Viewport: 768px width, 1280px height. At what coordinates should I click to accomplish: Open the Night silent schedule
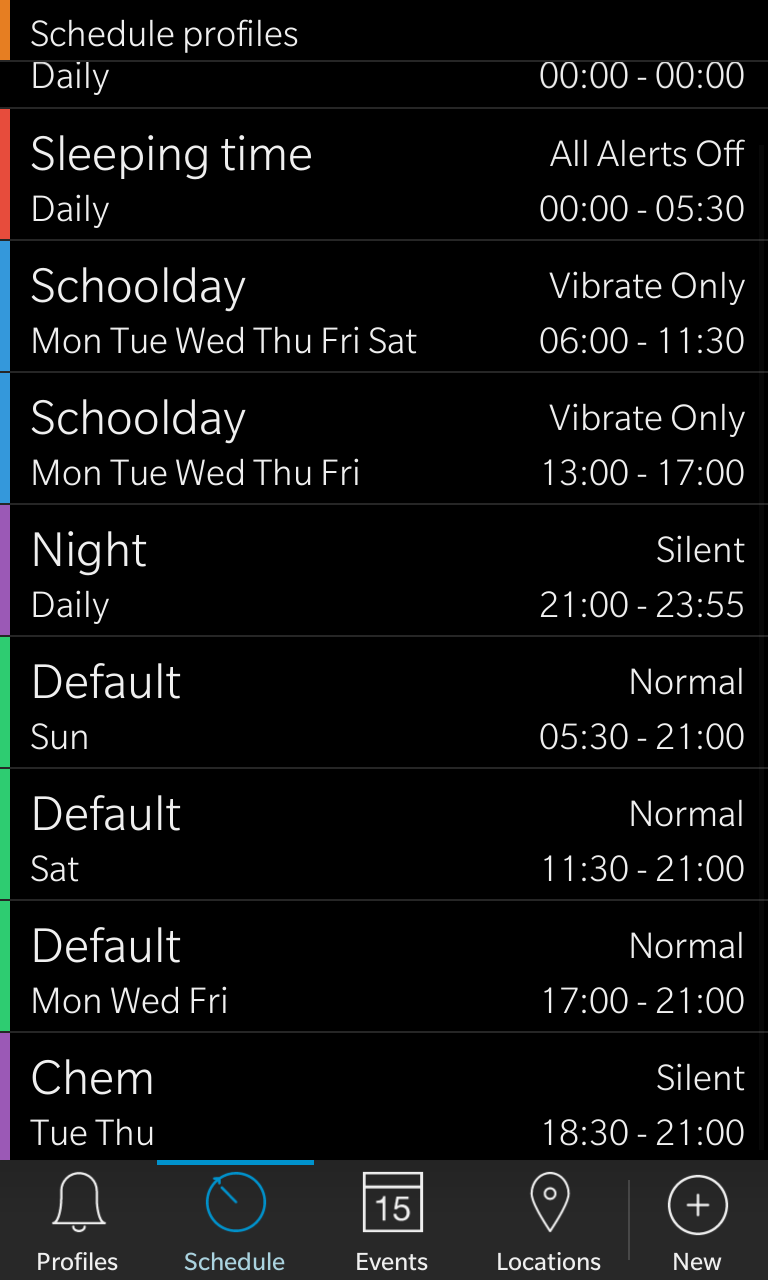tap(384, 571)
